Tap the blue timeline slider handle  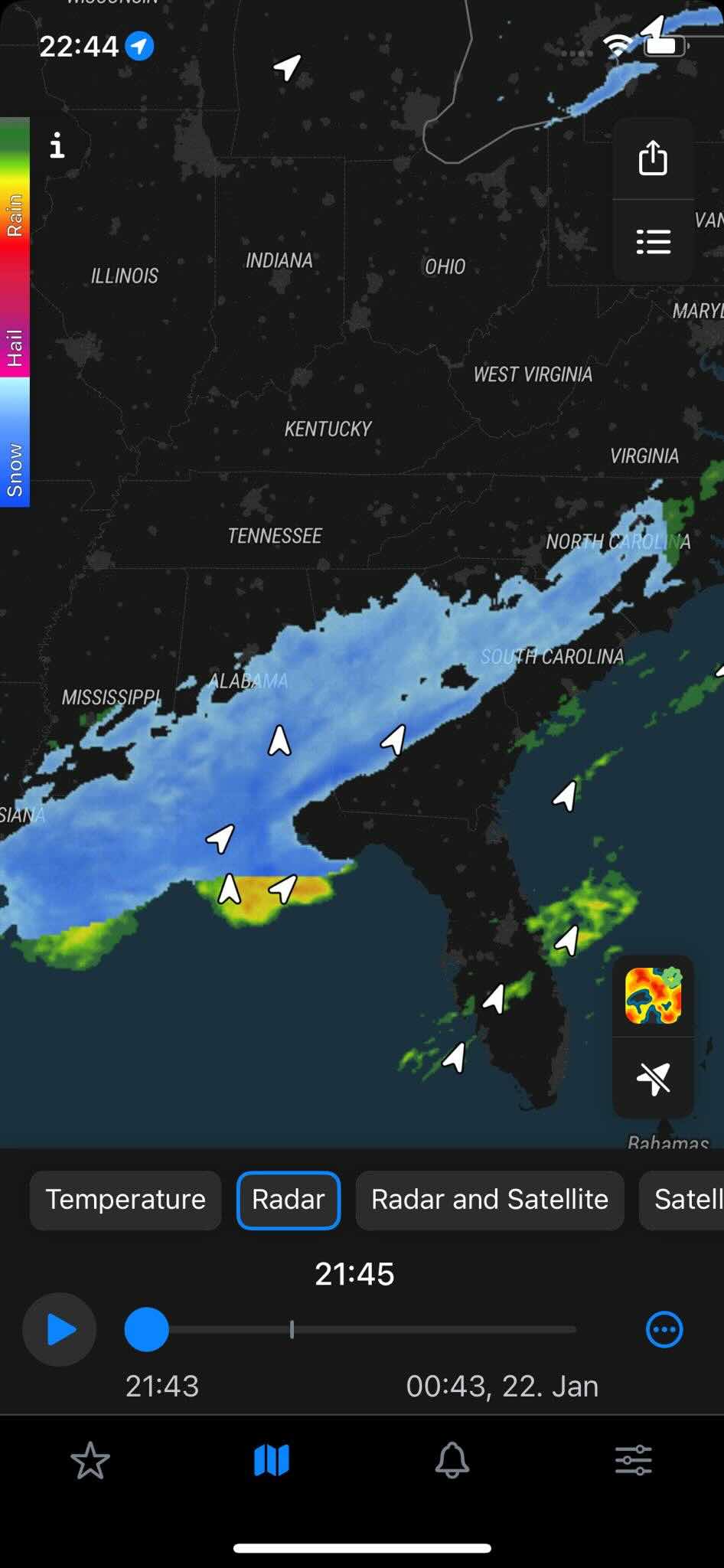(146, 1329)
